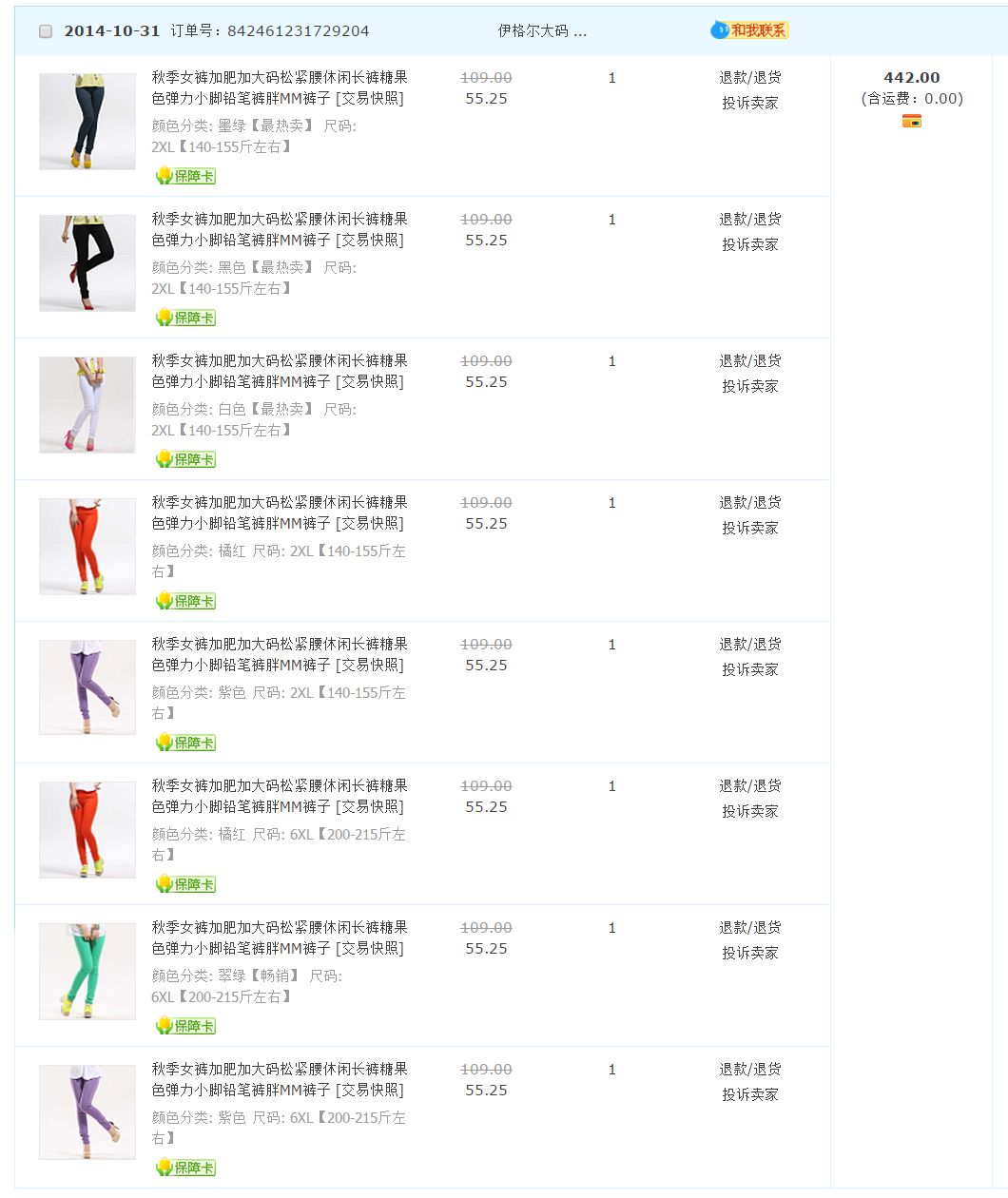Open the 橘红 6XL pants thumbnail
The height and width of the screenshot is (1198, 1008).
[x=87, y=830]
